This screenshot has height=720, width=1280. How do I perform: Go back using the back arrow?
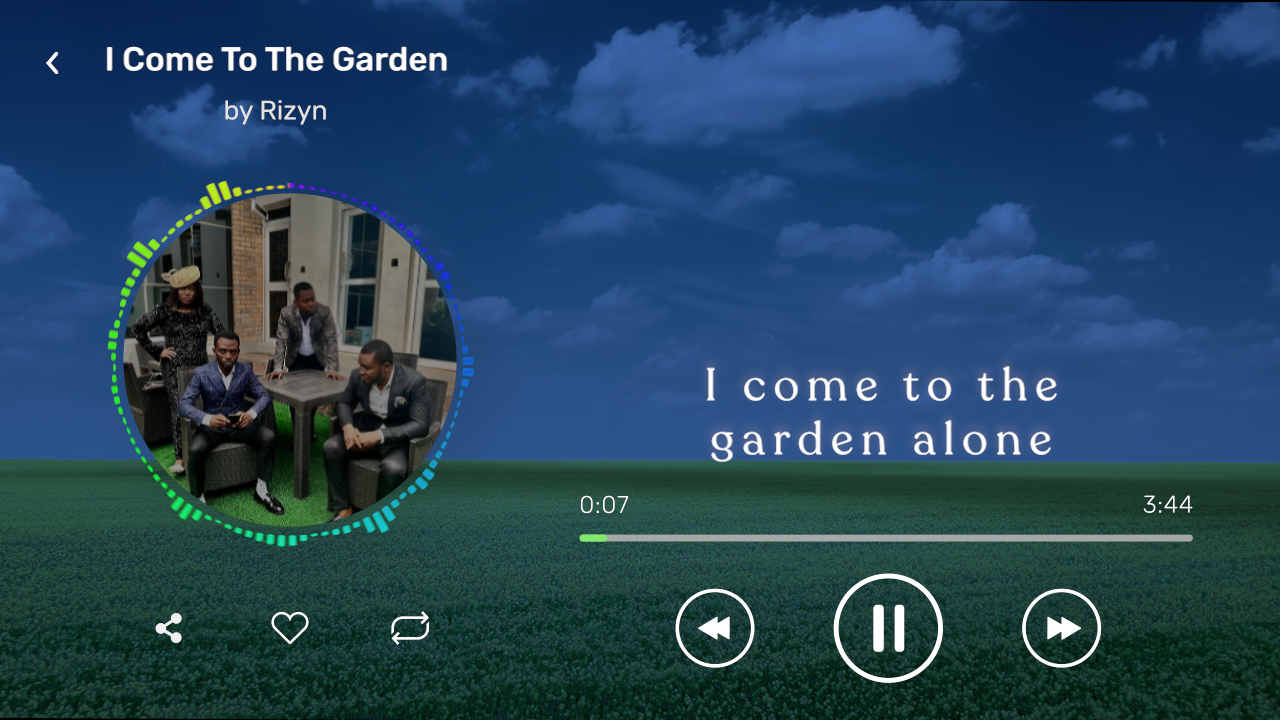52,63
